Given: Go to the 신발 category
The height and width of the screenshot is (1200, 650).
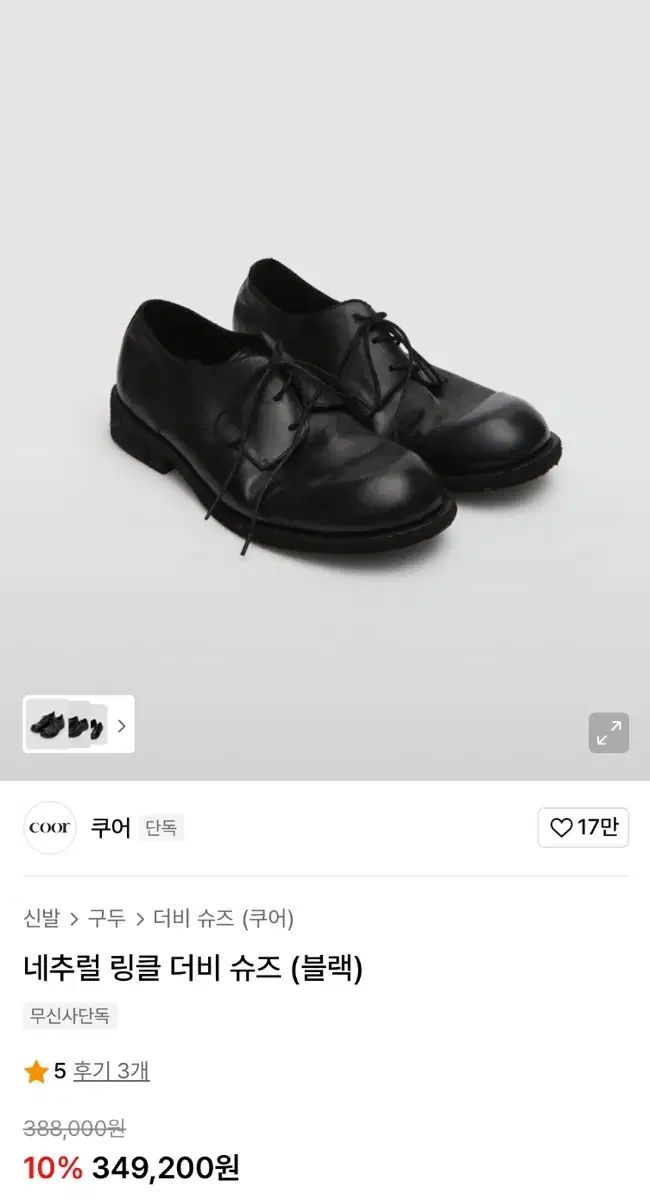Looking at the screenshot, I should click(41, 918).
